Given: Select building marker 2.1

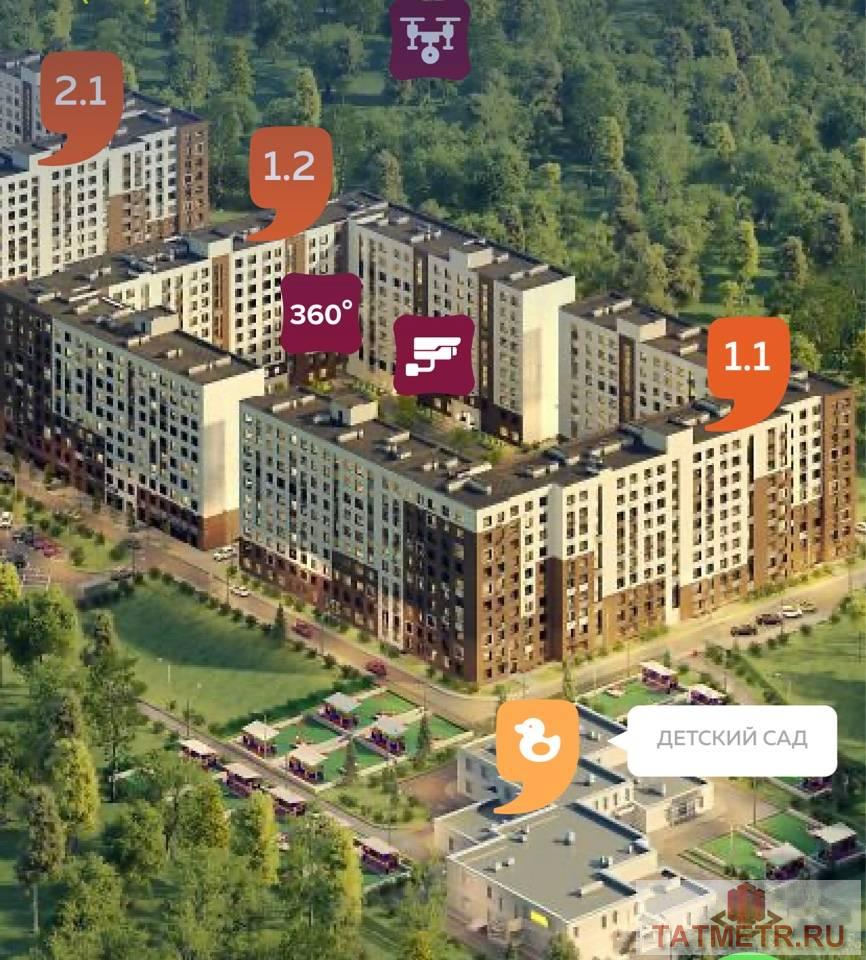Looking at the screenshot, I should 81,96.
